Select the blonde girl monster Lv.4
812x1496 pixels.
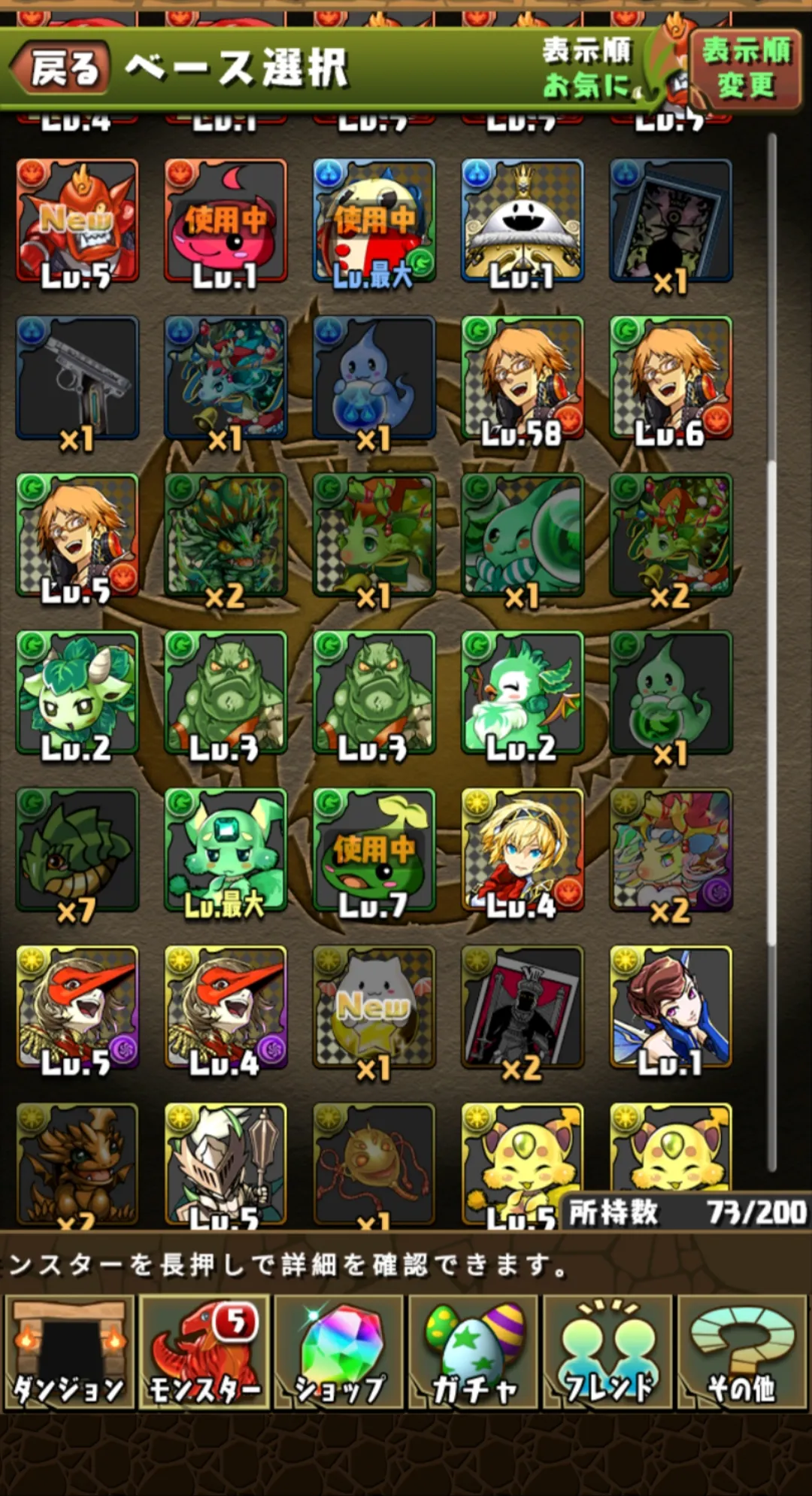pos(522,850)
